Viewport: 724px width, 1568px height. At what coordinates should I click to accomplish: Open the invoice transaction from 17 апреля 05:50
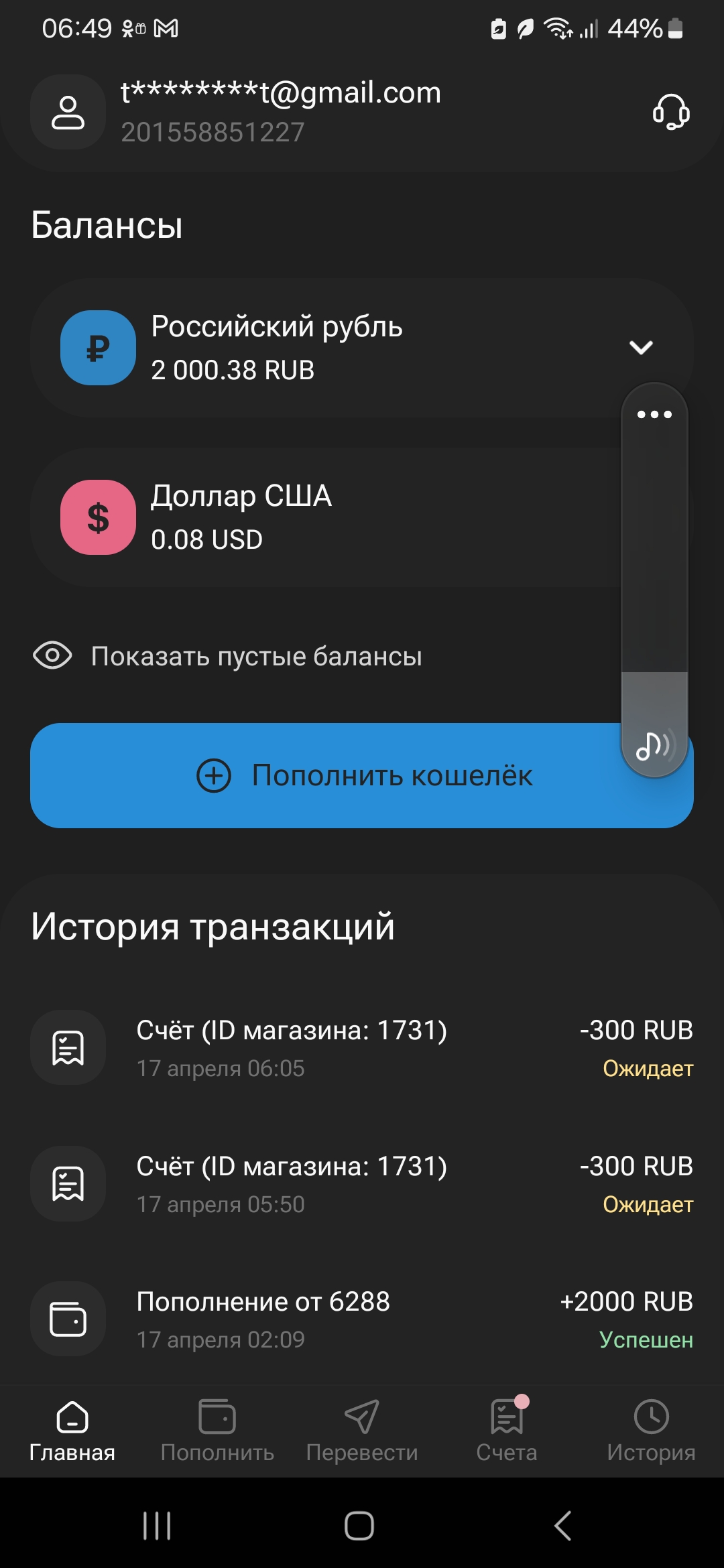pyautogui.click(x=362, y=1184)
